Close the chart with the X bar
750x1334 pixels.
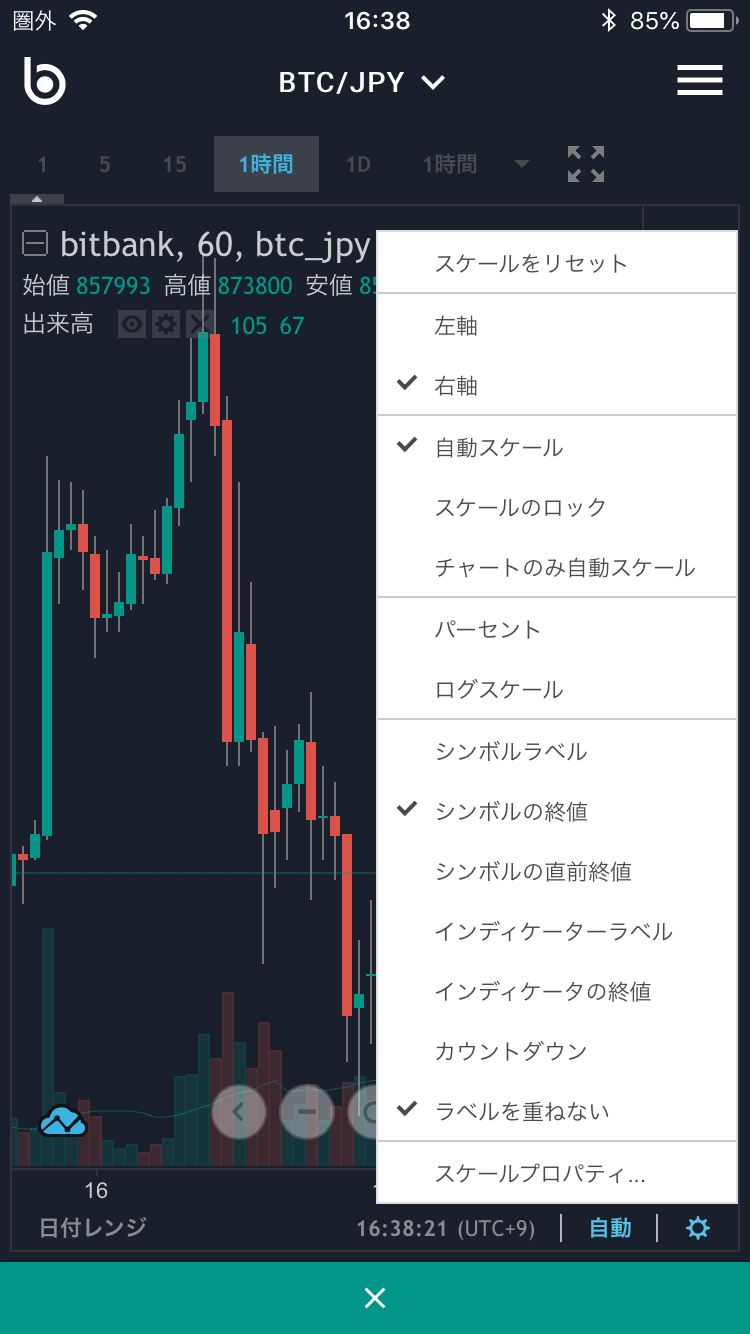tap(375, 1298)
